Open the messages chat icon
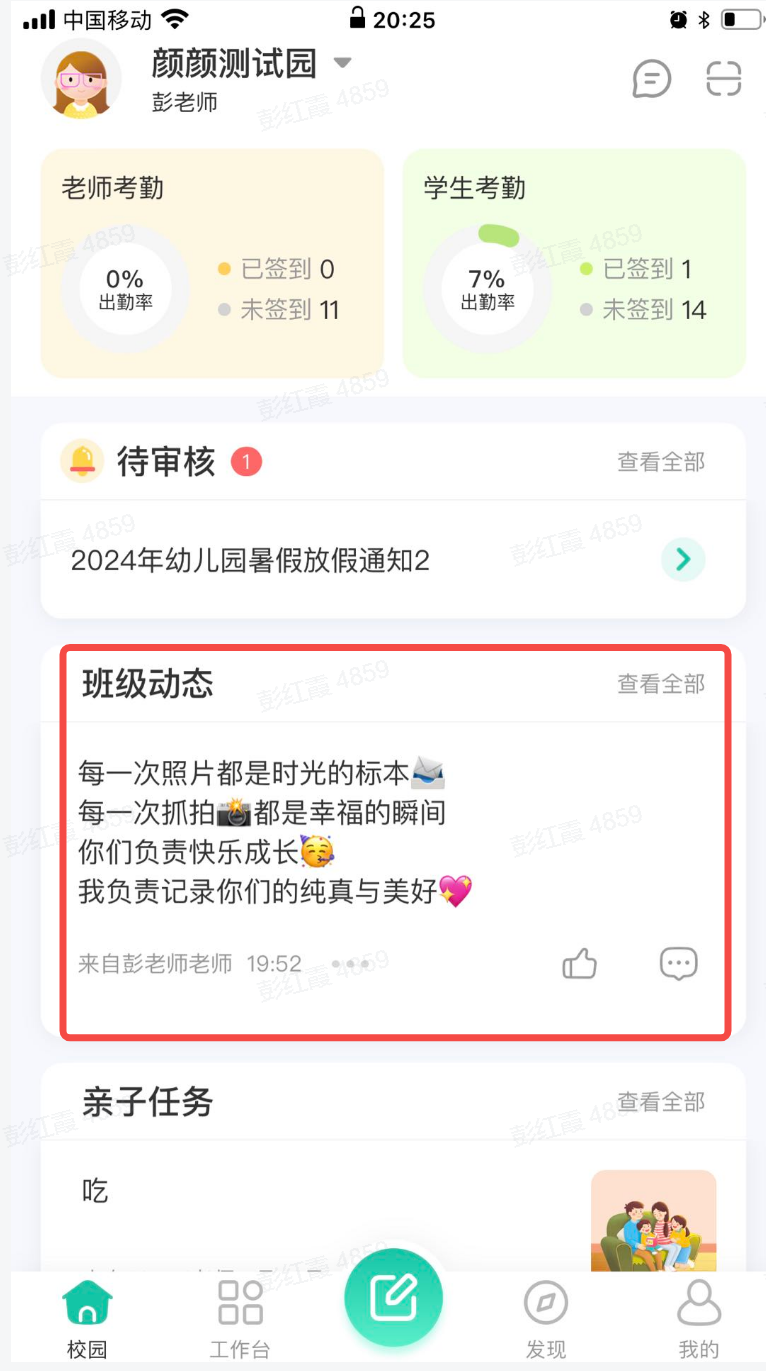The height and width of the screenshot is (1371, 766). click(651, 79)
